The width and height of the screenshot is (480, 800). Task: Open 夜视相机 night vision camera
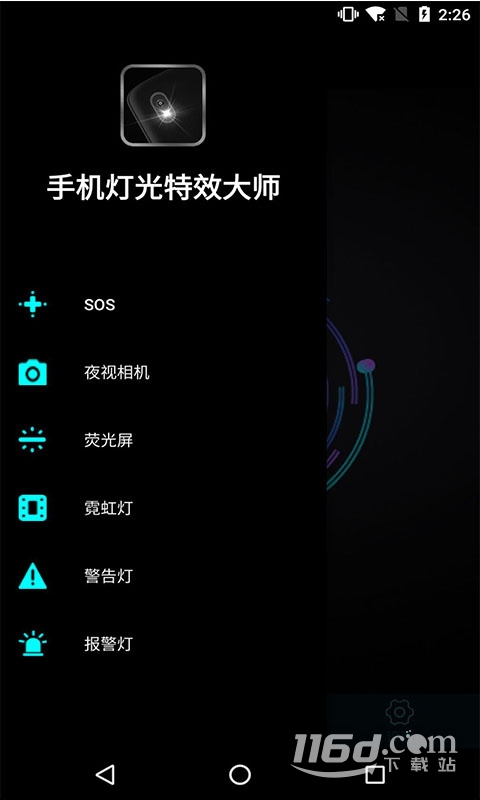pyautogui.click(x=163, y=372)
